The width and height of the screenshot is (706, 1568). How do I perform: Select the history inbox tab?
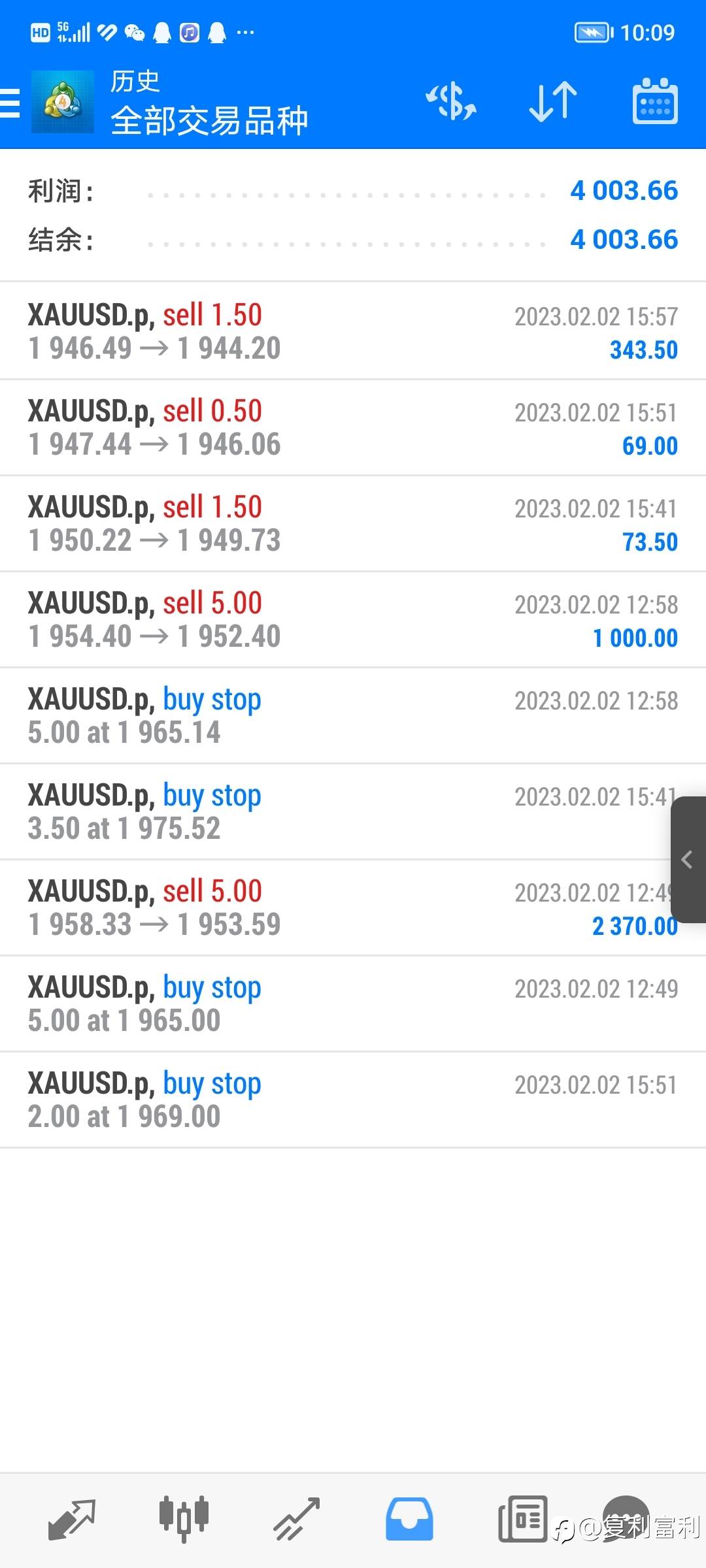point(409,1519)
